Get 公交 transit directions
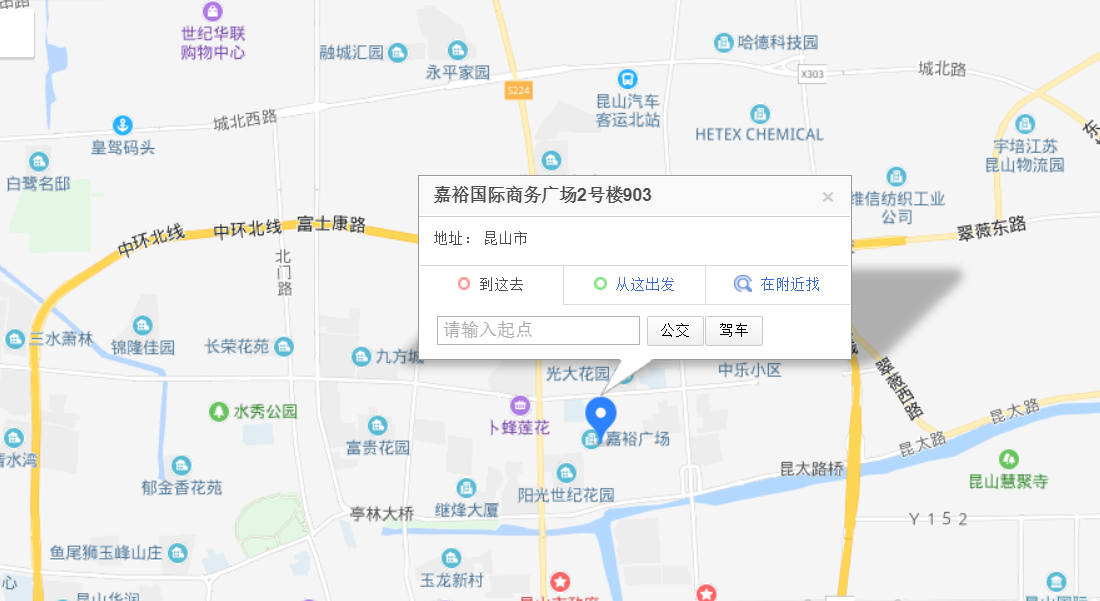Image resolution: width=1100 pixels, height=601 pixels. [x=675, y=330]
